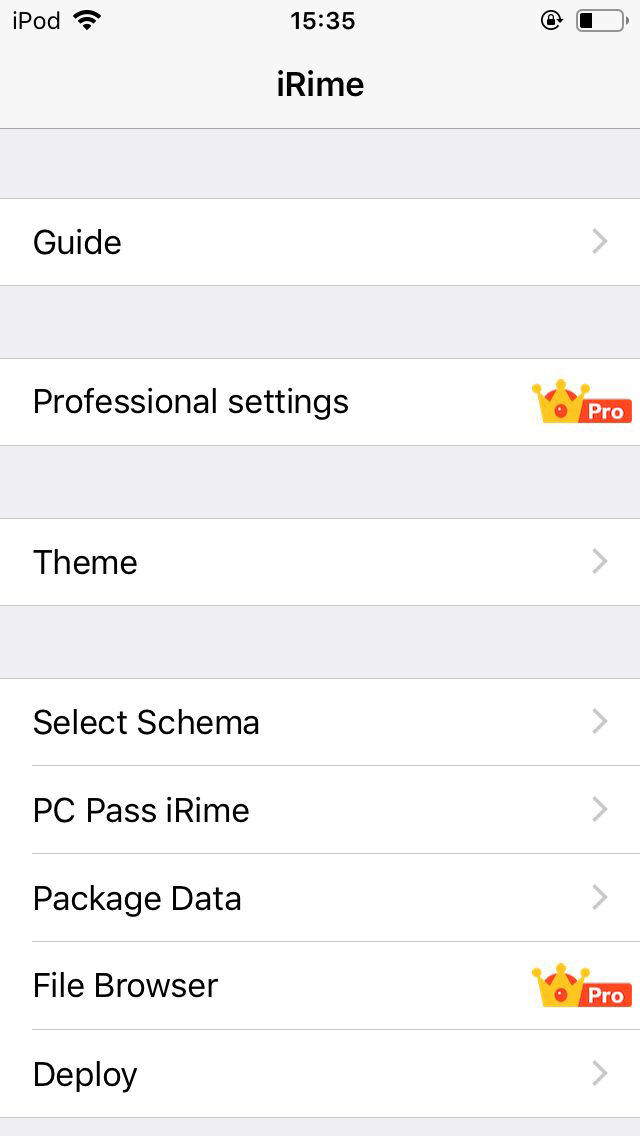Open PC Pass iRime

click(320, 810)
